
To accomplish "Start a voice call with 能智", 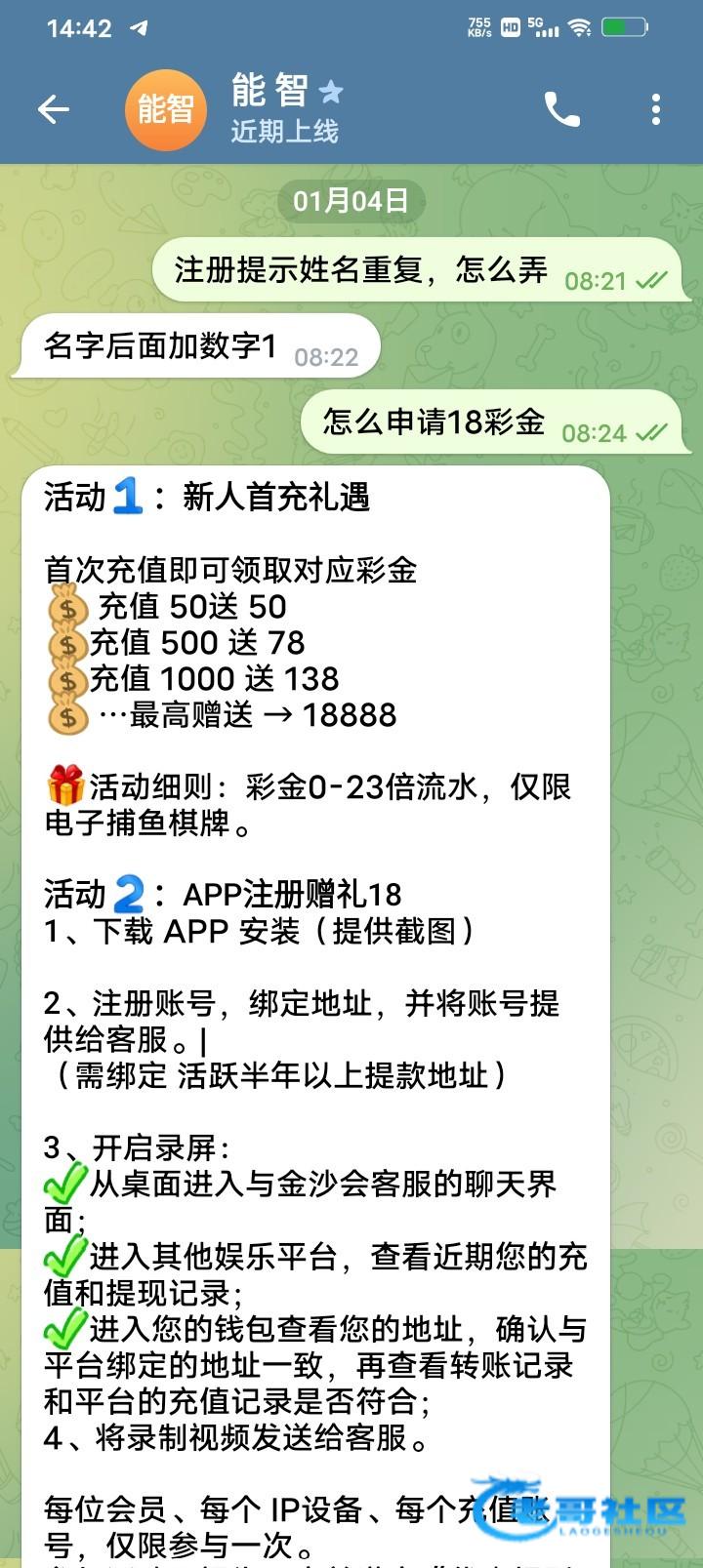I will [561, 109].
